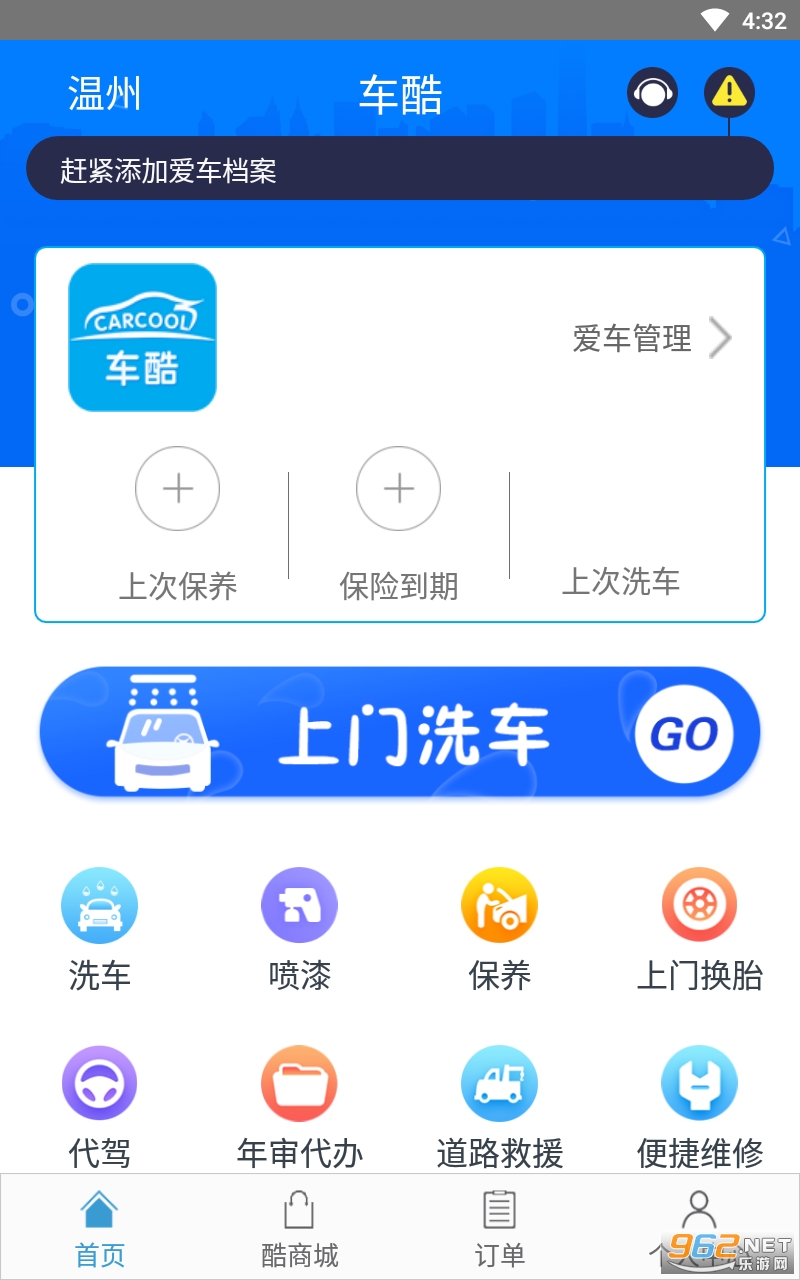800x1280 pixels.
Task: Open the personal profile tab
Action: (700, 1228)
